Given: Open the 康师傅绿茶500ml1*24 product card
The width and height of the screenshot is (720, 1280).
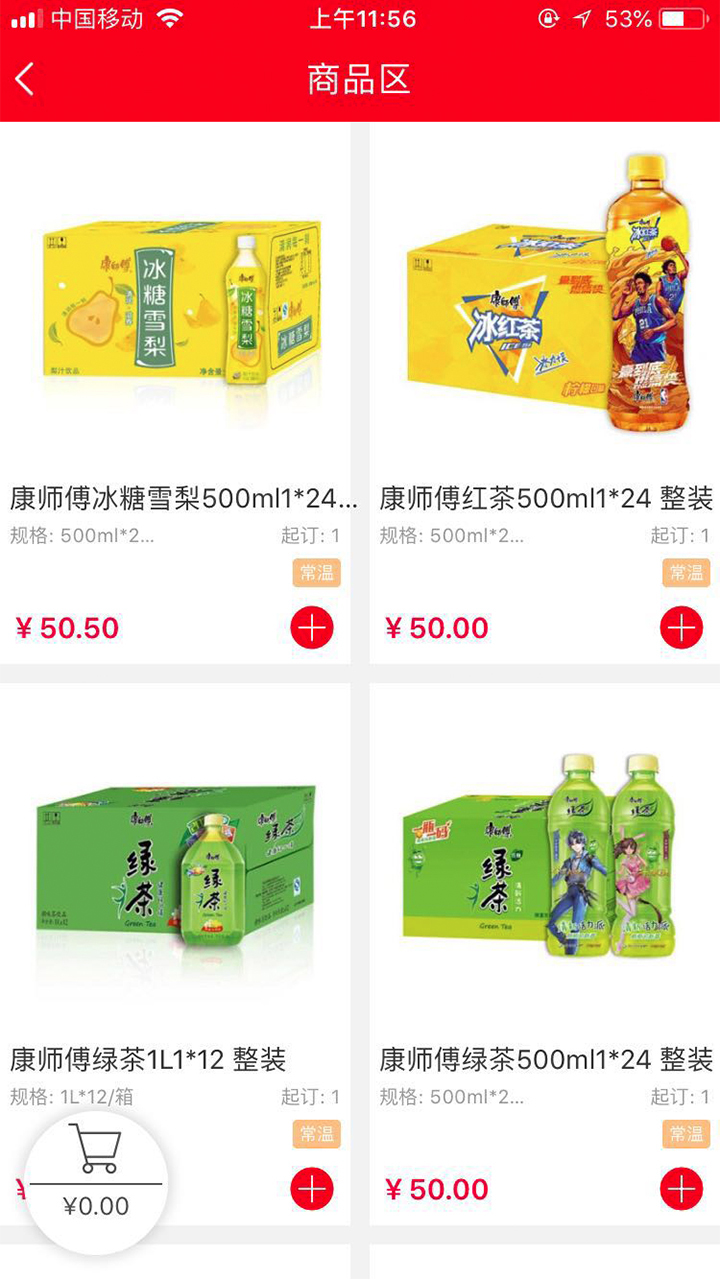Looking at the screenshot, I should point(545,880).
